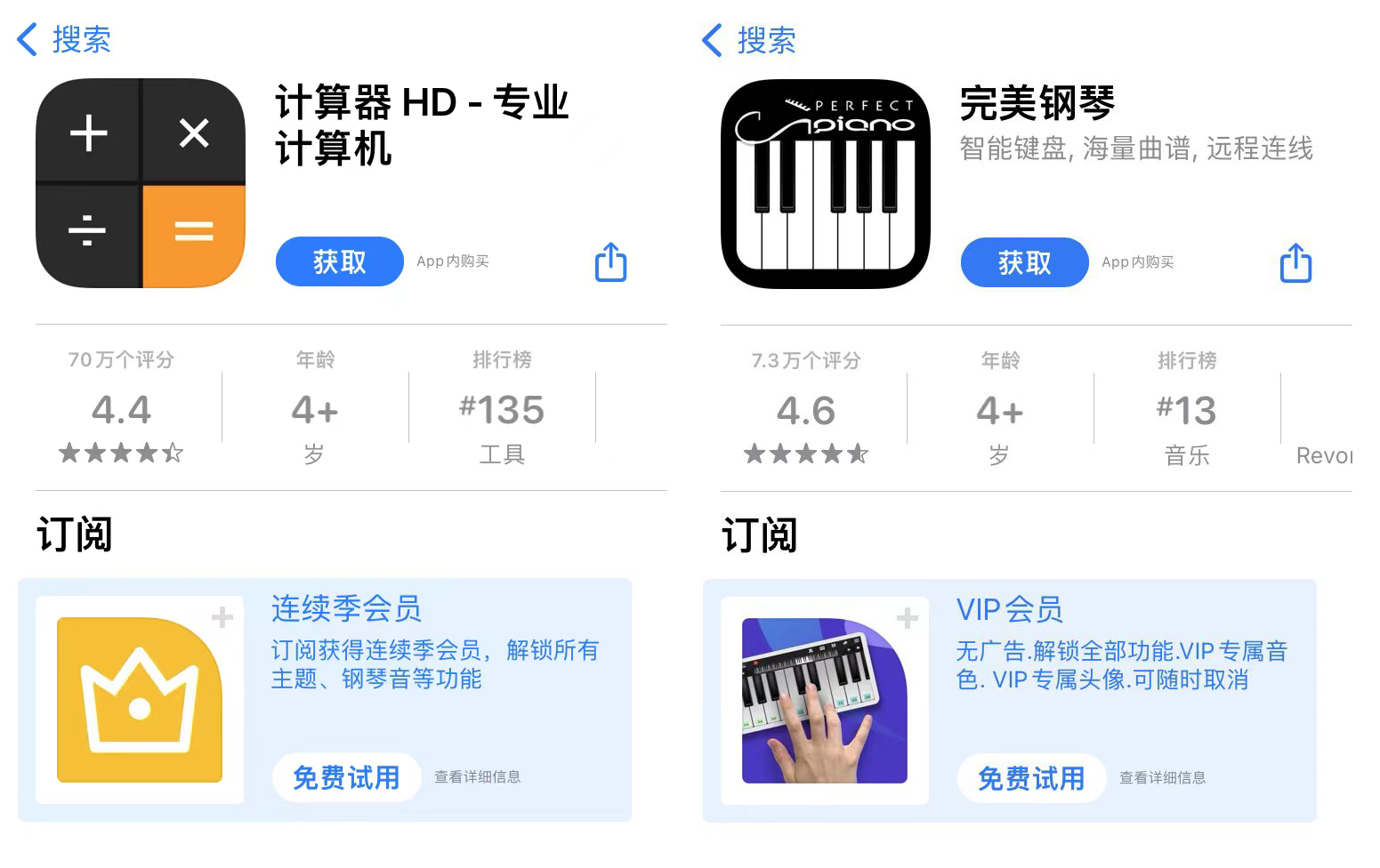Get the 计算器 HD app

pos(339,261)
